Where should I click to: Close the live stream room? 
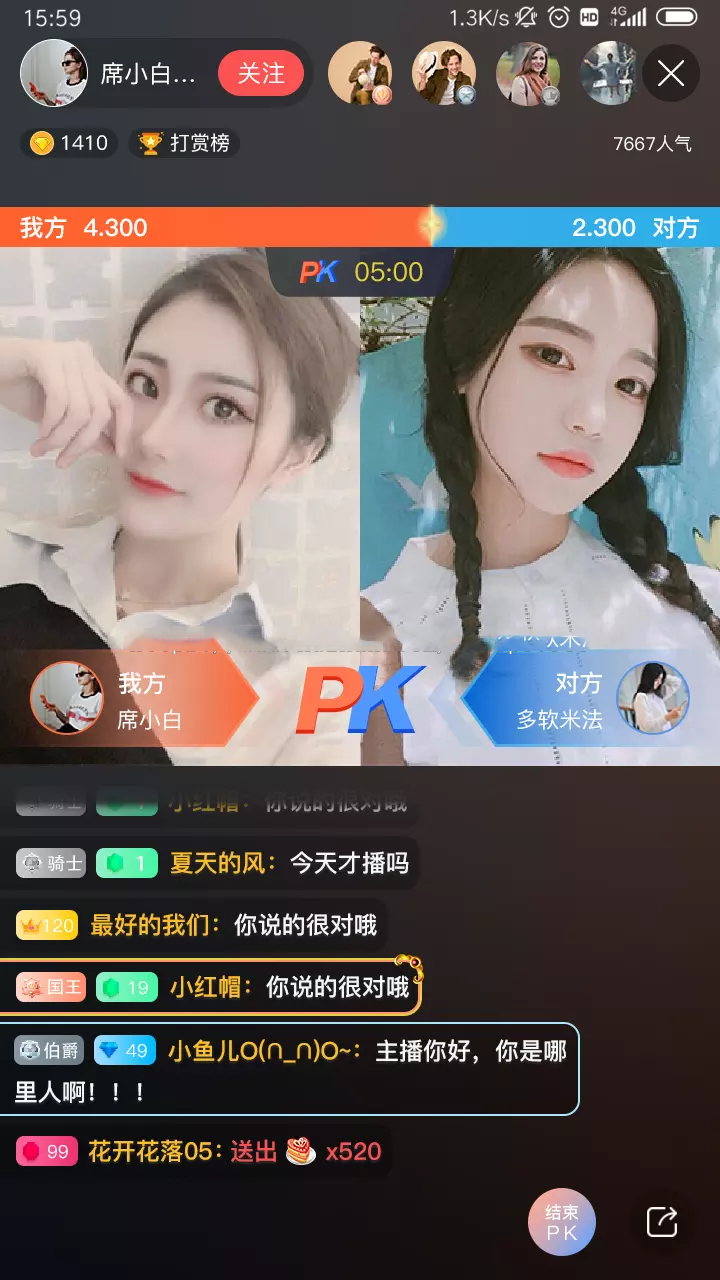[670, 73]
